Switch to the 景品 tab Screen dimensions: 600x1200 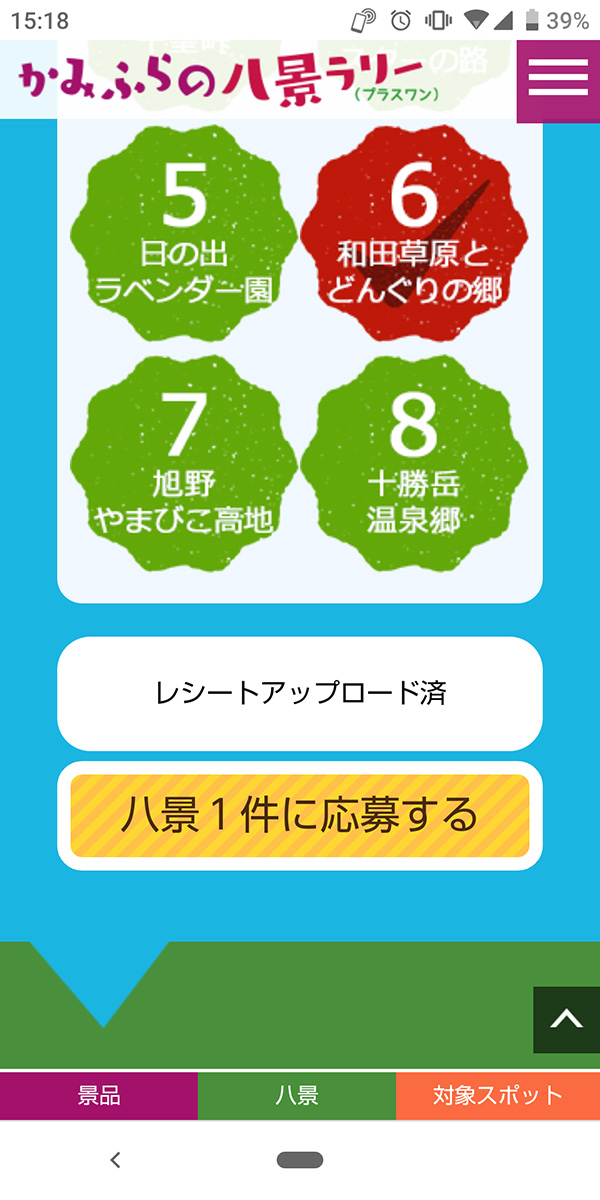click(x=99, y=1096)
